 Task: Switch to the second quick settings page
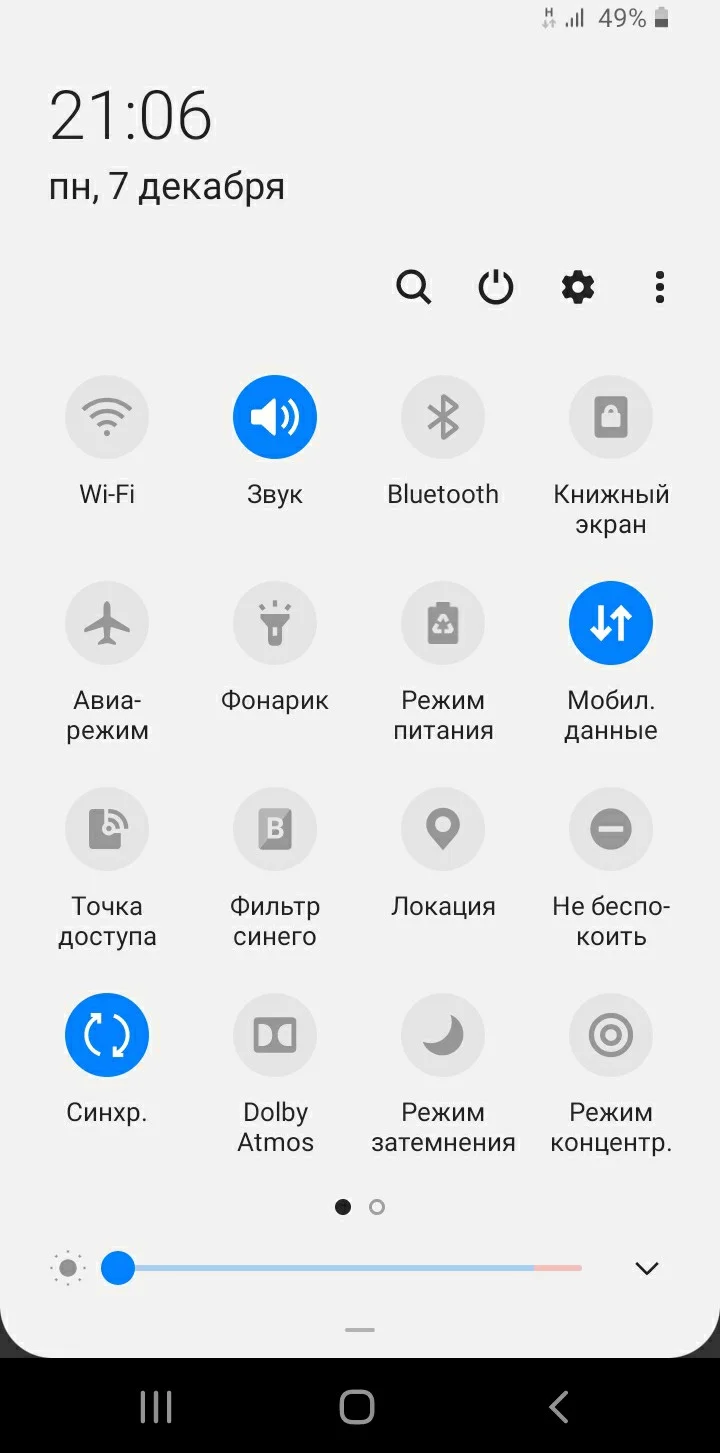(377, 1207)
